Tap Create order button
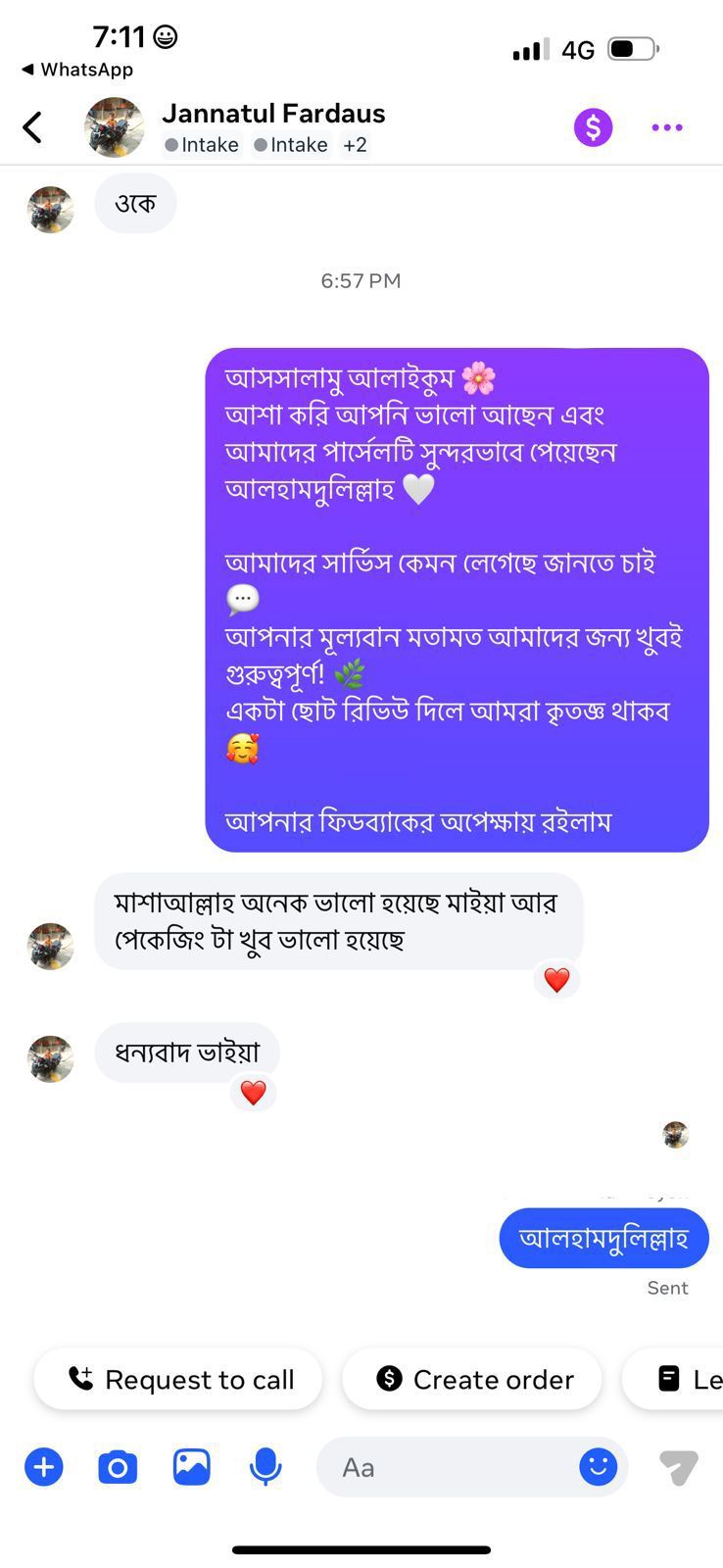The image size is (723, 1568). click(x=473, y=1380)
